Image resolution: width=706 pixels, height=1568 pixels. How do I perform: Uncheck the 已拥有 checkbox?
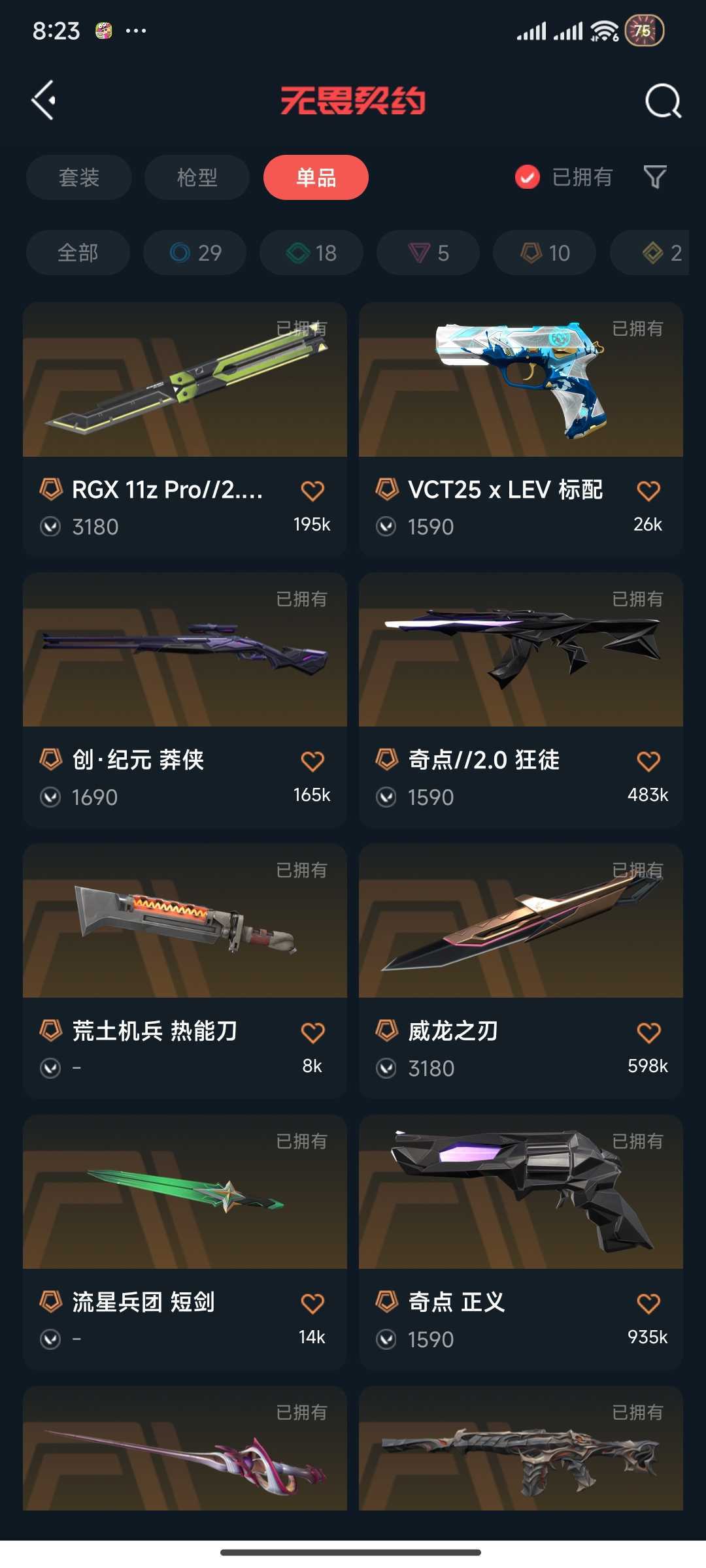[528, 177]
